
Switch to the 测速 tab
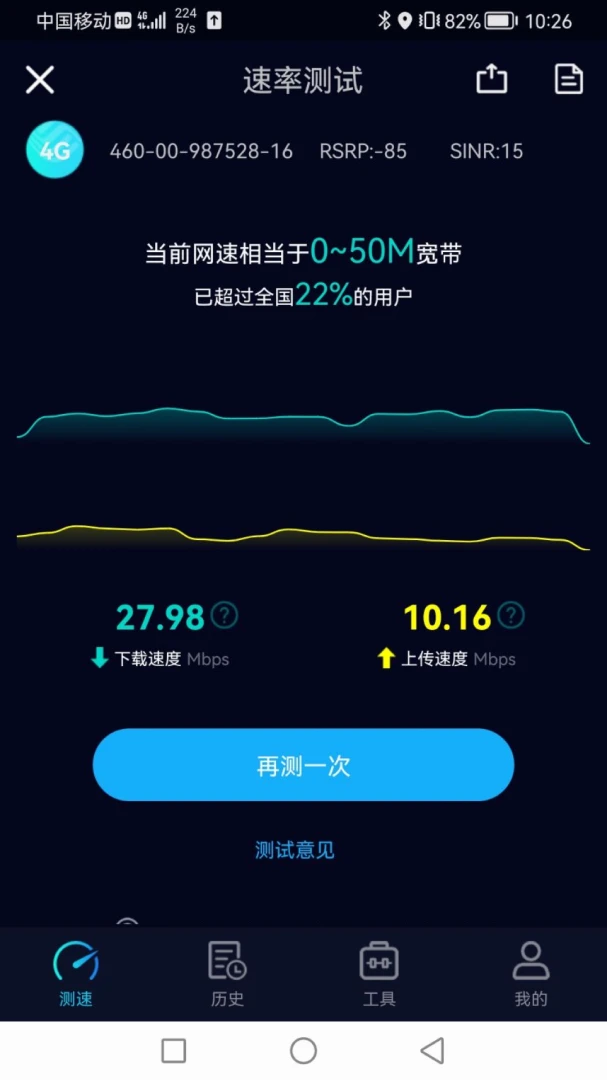pos(76,973)
